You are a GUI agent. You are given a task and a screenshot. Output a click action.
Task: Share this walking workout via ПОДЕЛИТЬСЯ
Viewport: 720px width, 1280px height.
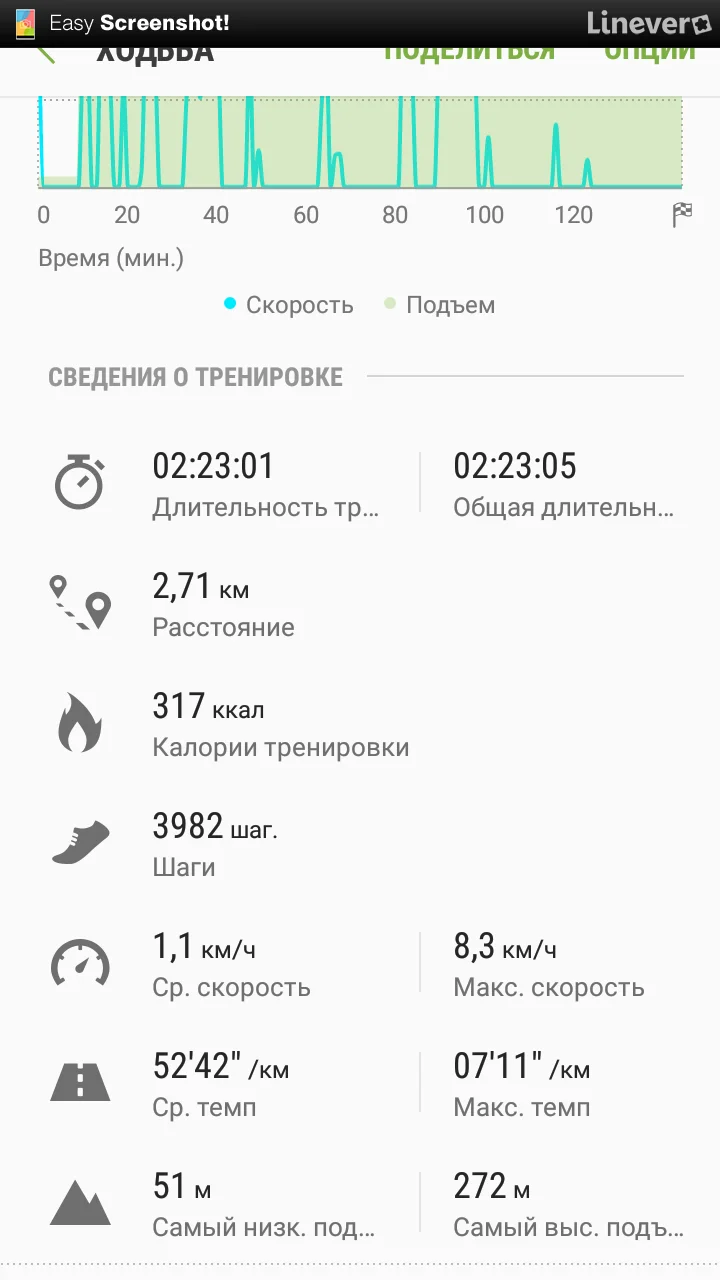[x=469, y=54]
